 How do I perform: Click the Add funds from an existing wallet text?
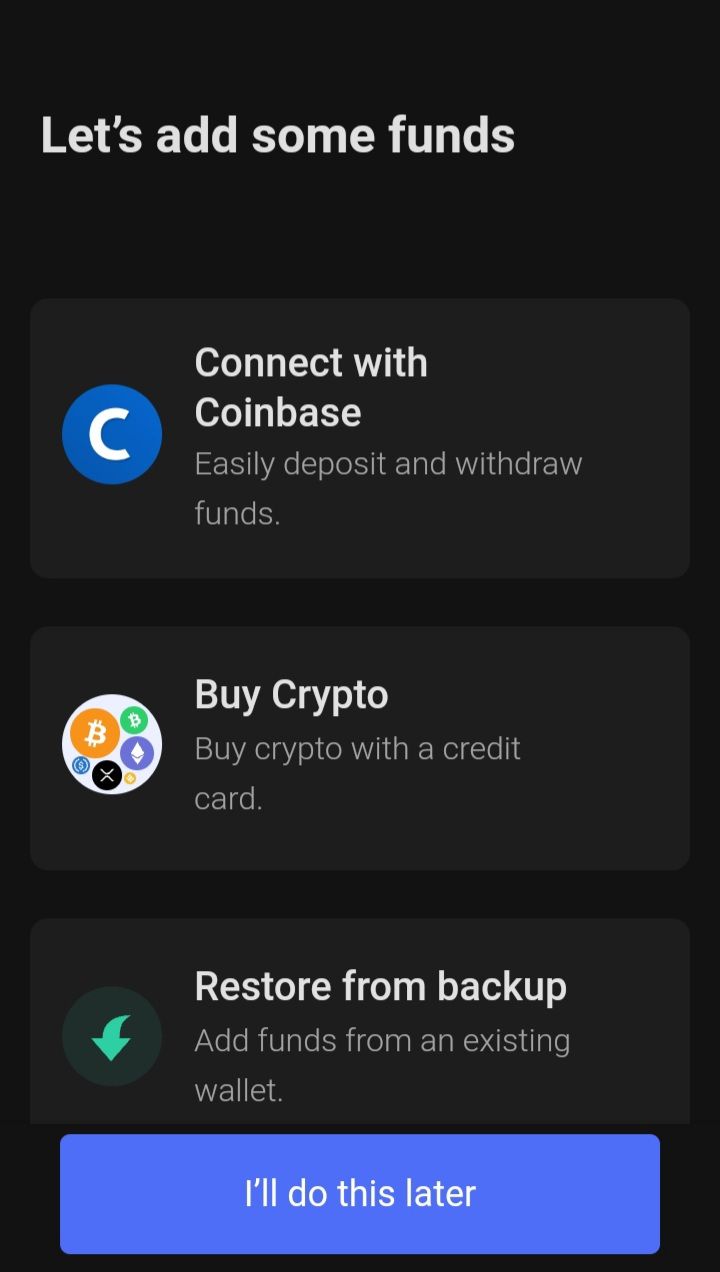(x=382, y=1063)
